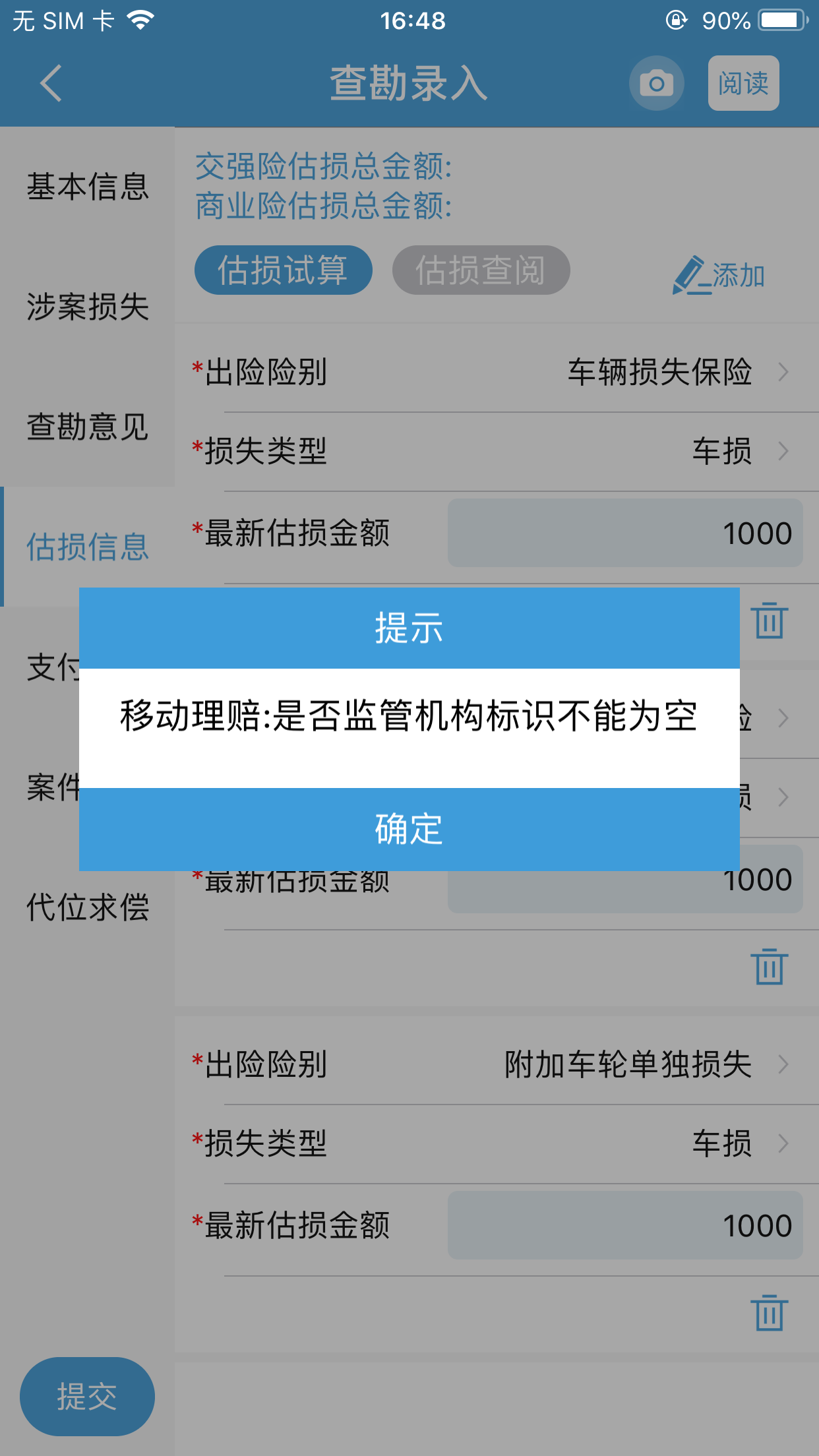Open the camera icon in the header

tap(656, 83)
